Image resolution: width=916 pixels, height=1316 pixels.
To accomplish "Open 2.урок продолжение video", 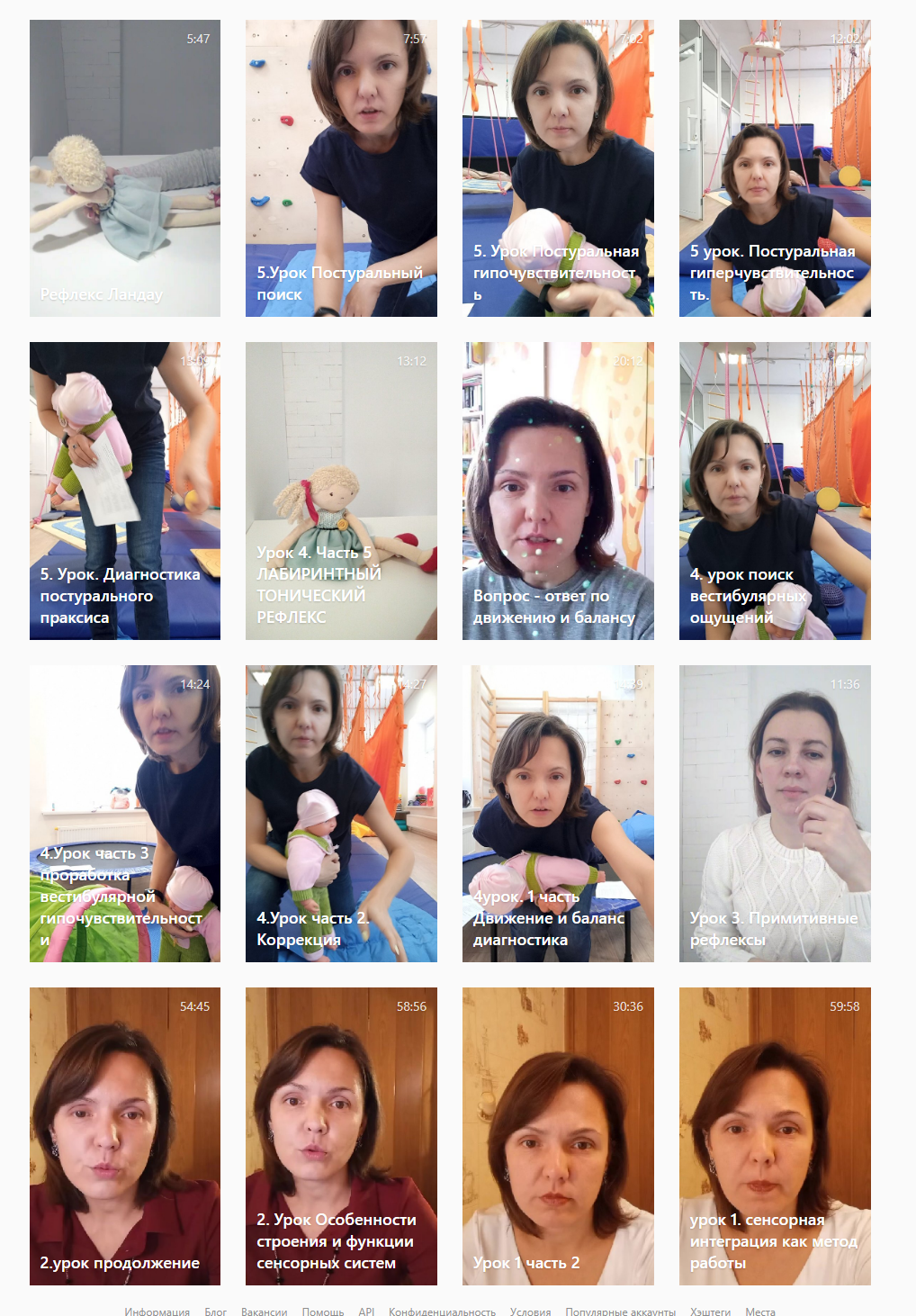I will click(125, 1136).
